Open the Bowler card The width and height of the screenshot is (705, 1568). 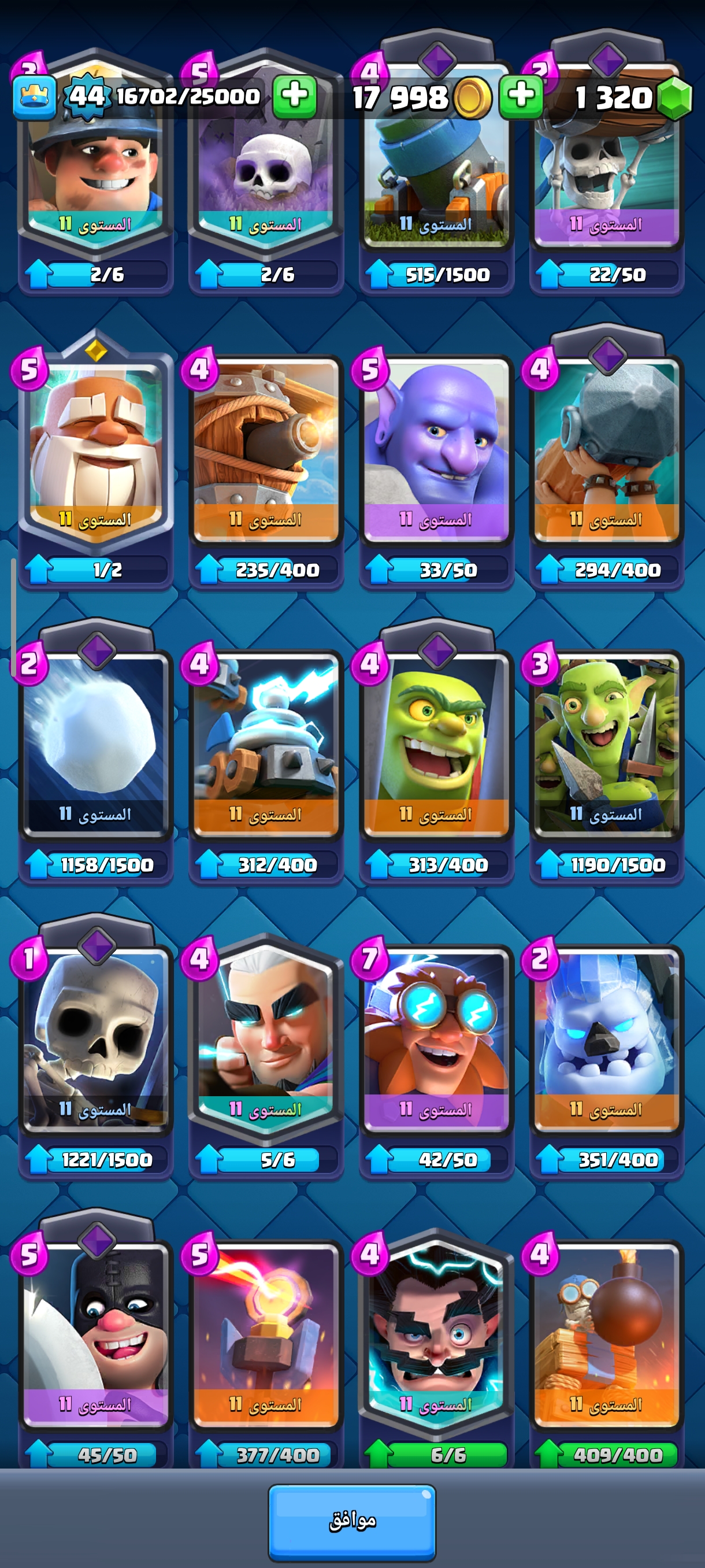coord(436,450)
